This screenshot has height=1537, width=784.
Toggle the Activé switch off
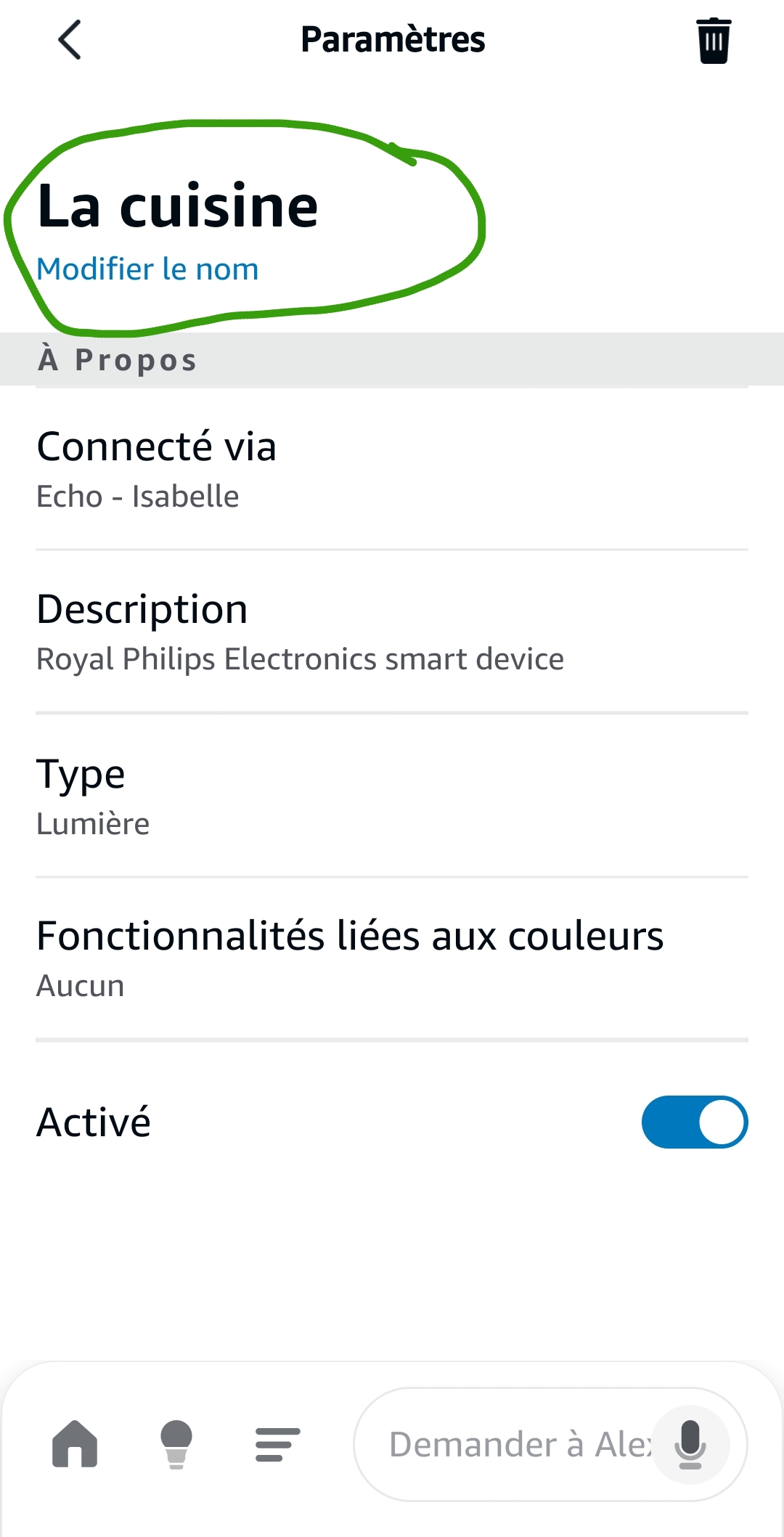coord(694,1122)
